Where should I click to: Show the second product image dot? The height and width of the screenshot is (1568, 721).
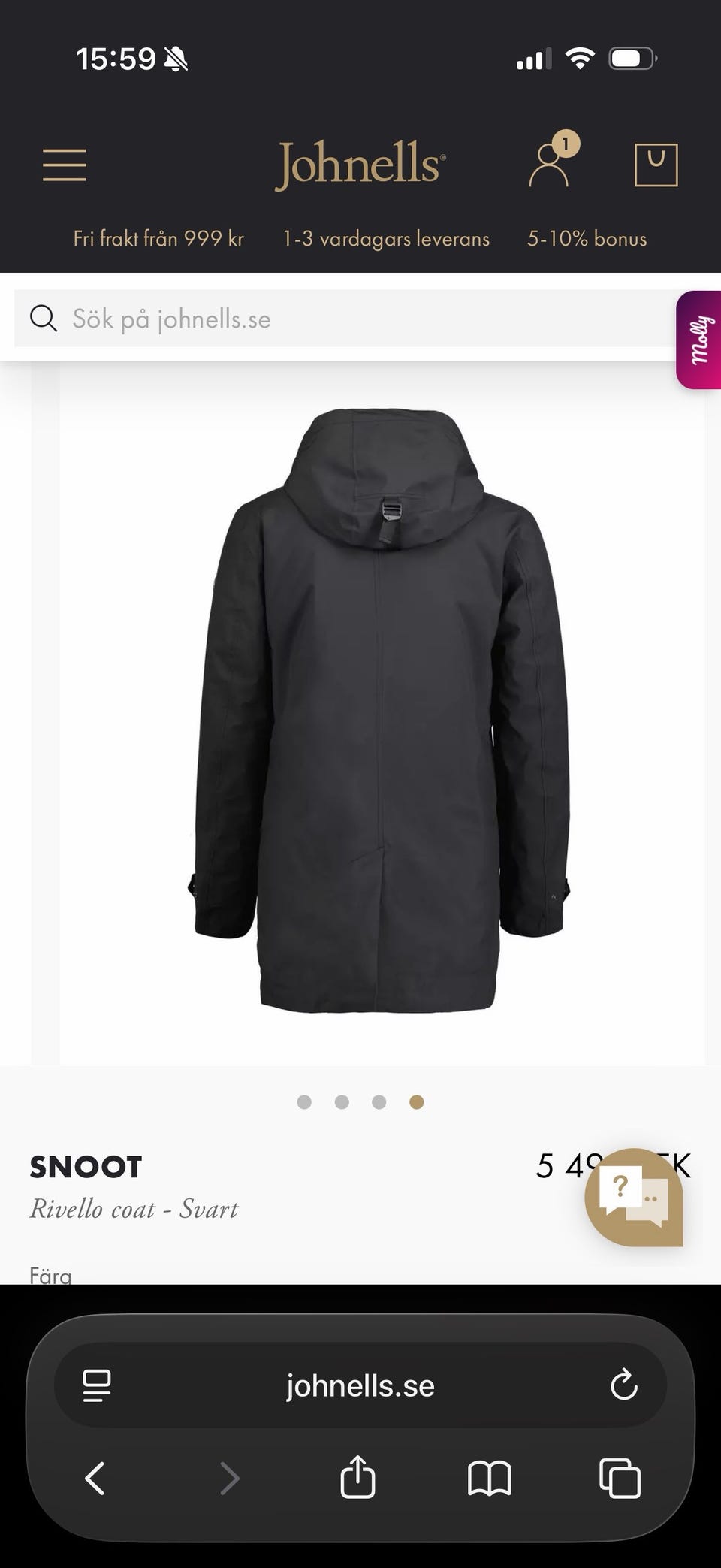[342, 1102]
